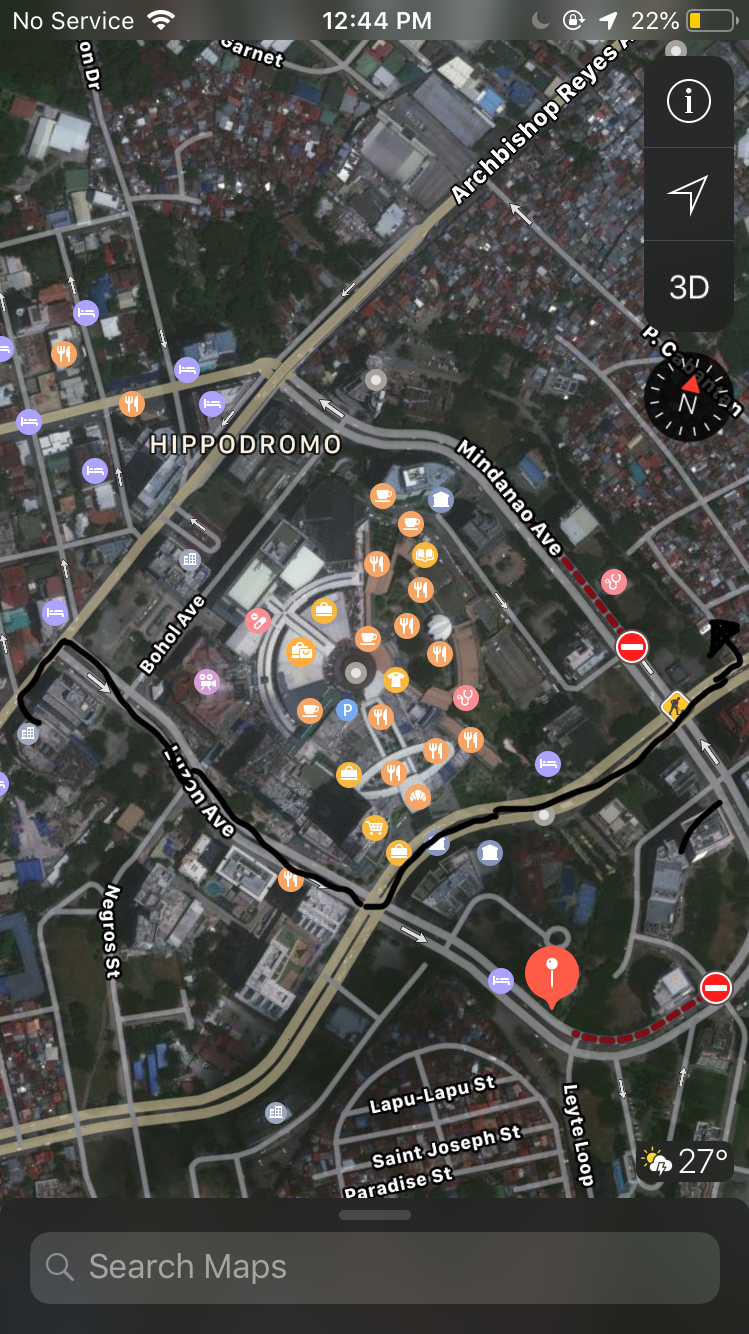Open the 27° weather widget
The height and width of the screenshot is (1334, 749).
point(687,1162)
